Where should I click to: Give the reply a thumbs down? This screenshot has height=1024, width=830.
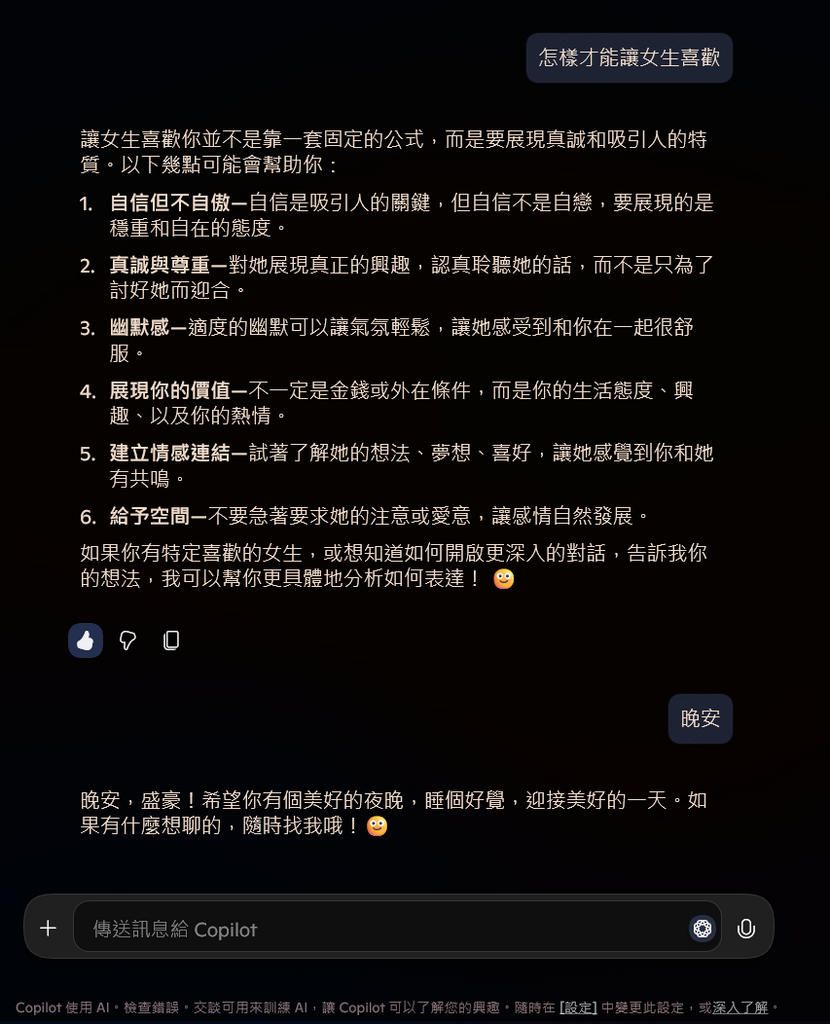(128, 640)
